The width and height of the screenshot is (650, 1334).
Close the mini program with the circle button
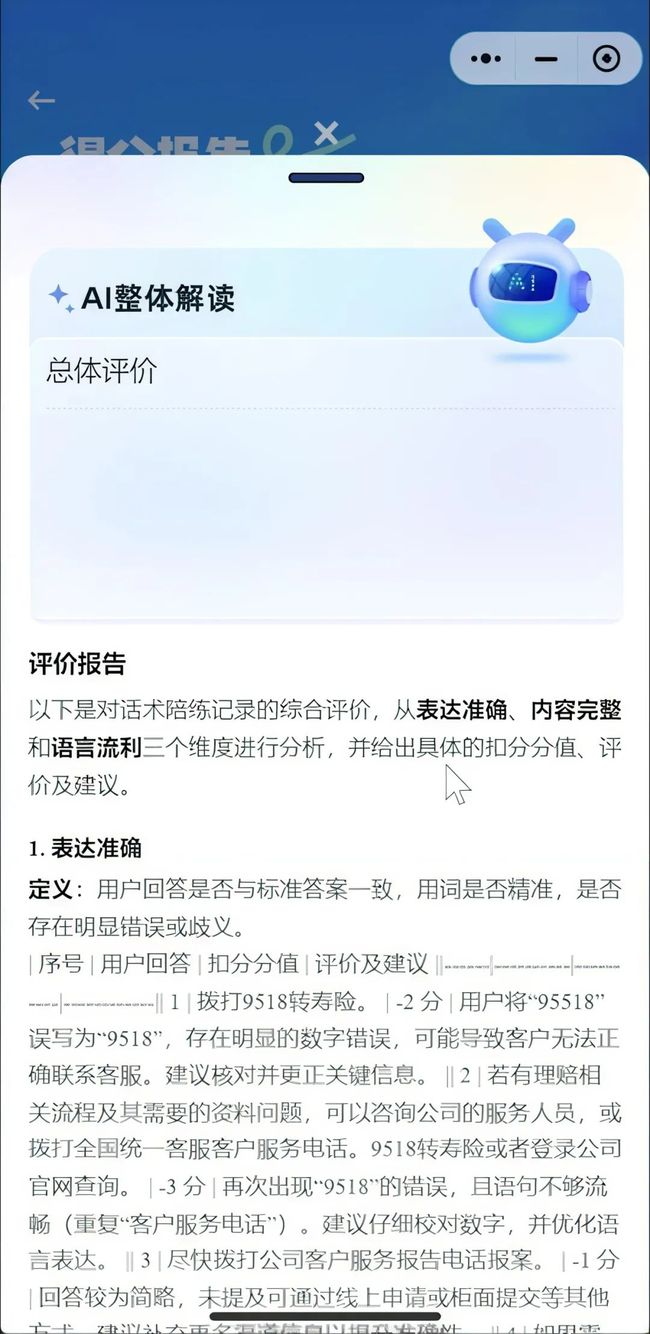pyautogui.click(x=606, y=59)
